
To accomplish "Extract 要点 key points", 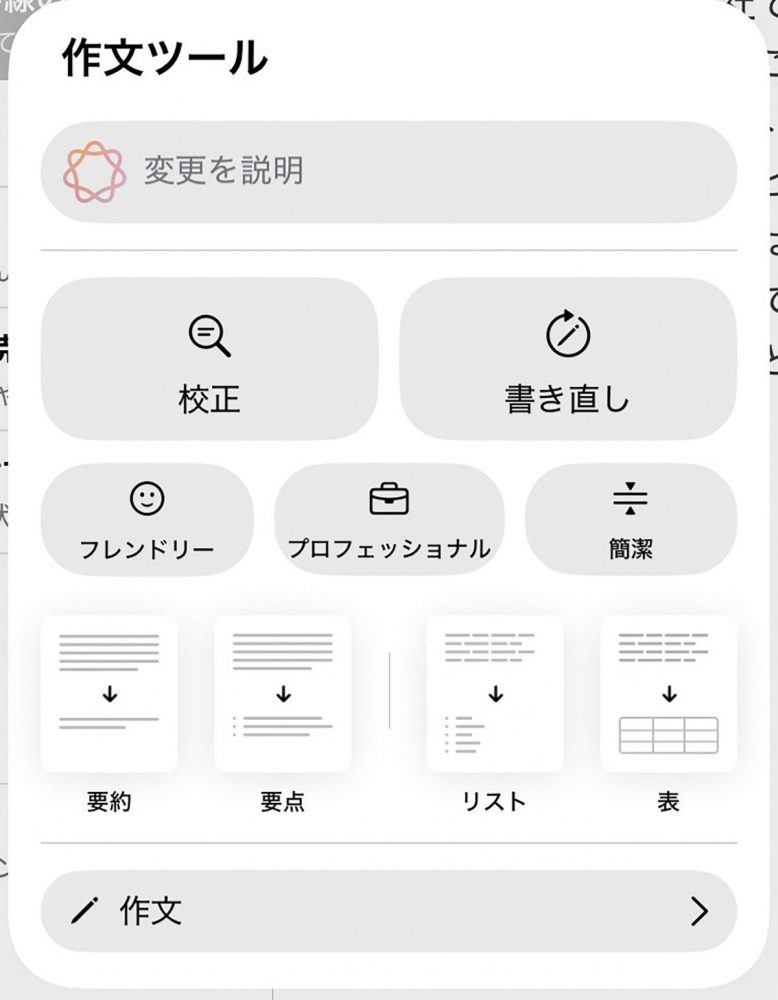I will coord(283,694).
